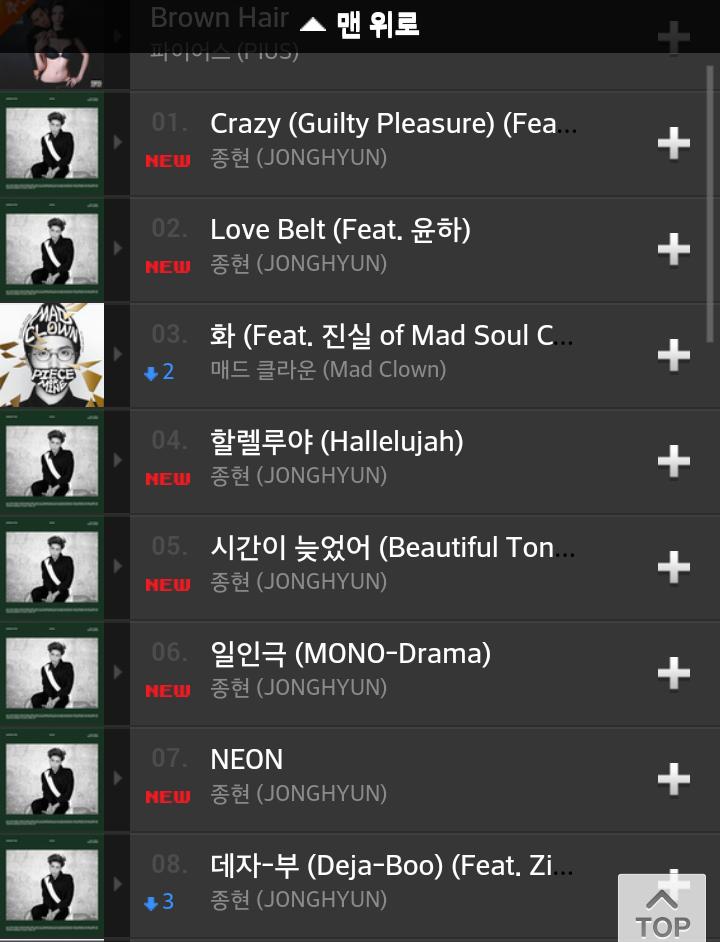Add 할렐루야 (Hallelujah) using plus icon
This screenshot has width=720, height=942.
pos(673,461)
